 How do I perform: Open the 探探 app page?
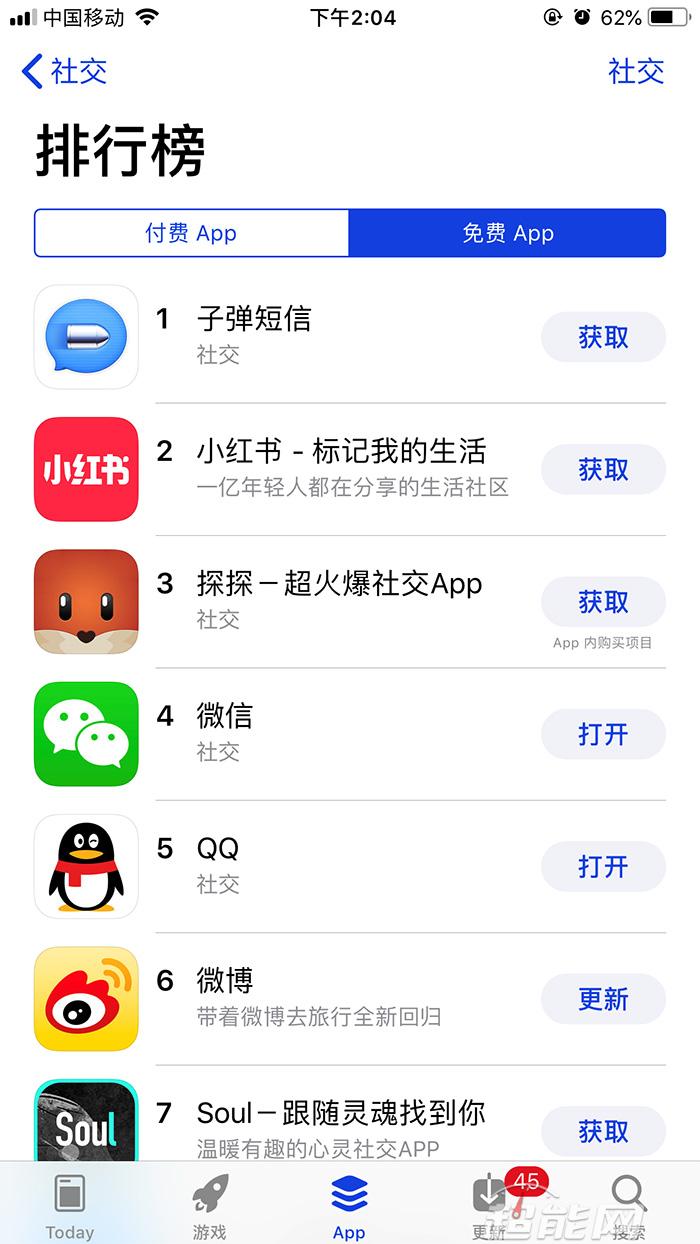pos(340,584)
